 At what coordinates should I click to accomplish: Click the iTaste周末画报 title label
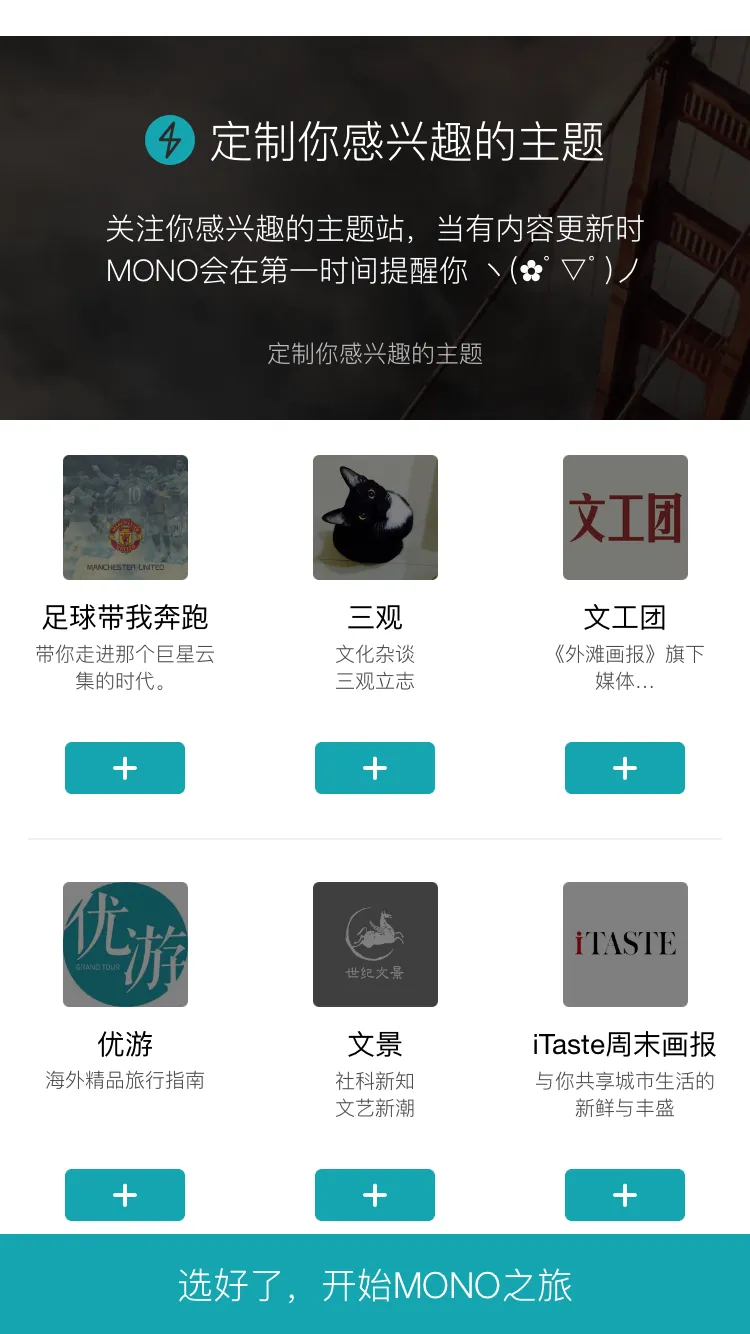[x=624, y=1044]
